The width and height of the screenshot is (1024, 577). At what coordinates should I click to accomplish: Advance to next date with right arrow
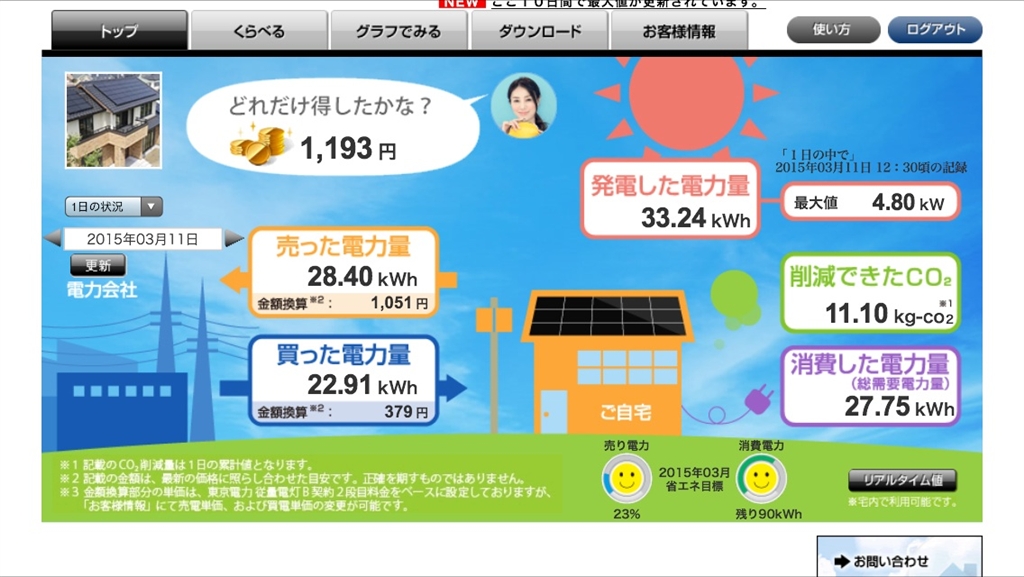click(234, 239)
